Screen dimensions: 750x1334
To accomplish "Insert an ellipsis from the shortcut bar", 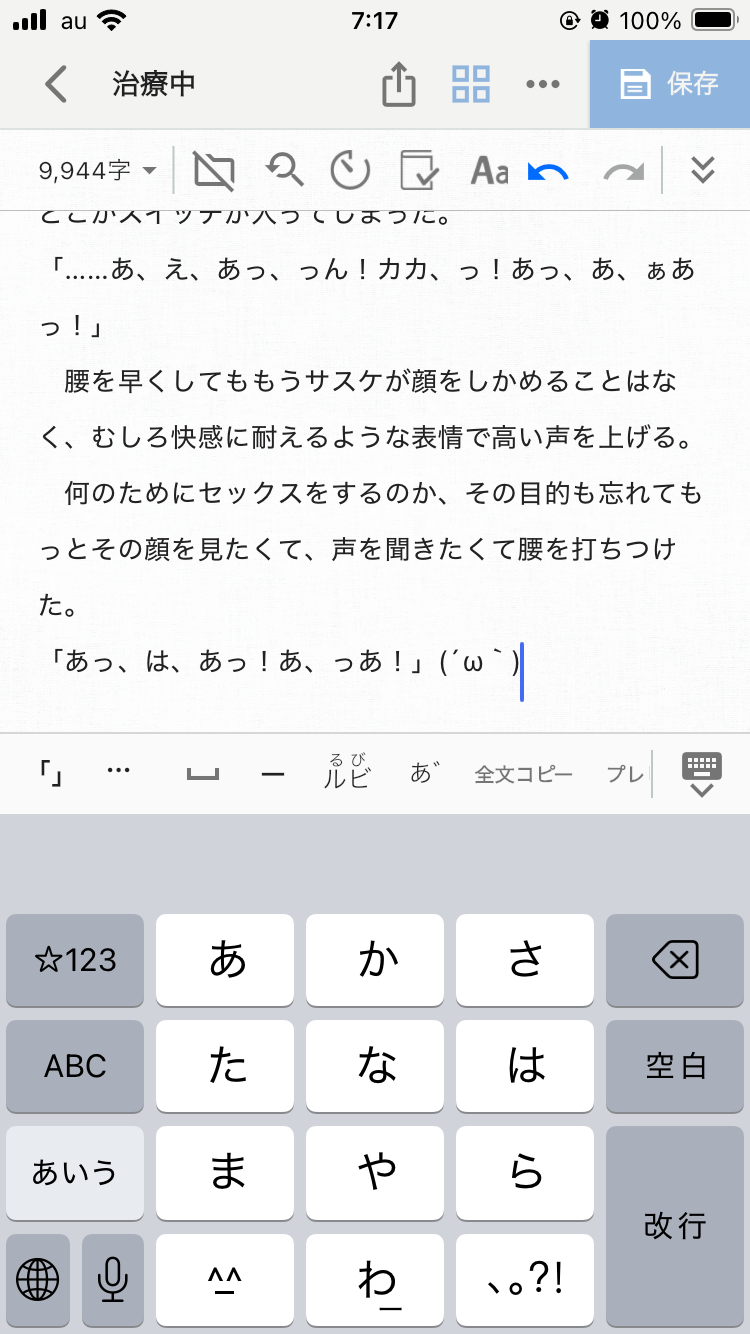I will [x=119, y=772].
